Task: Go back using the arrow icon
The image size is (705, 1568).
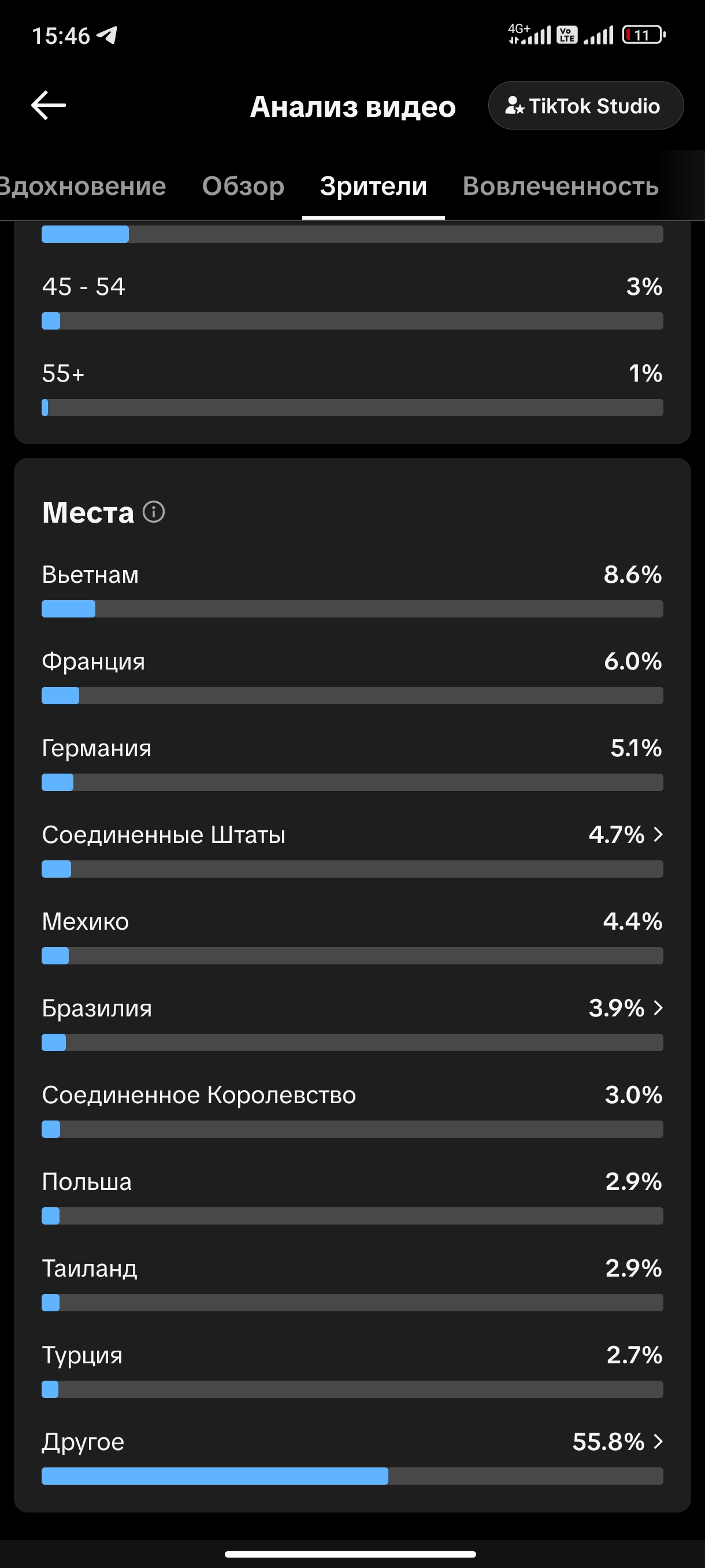Action: 49,105
